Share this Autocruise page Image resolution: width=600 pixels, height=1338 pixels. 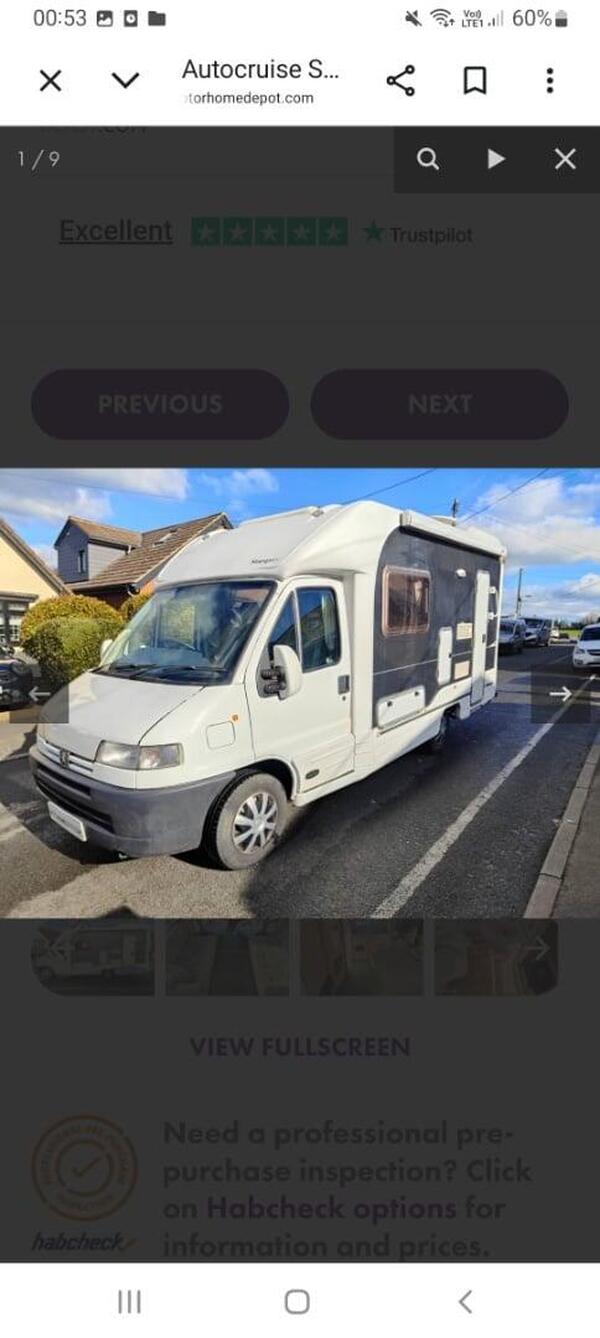(401, 81)
